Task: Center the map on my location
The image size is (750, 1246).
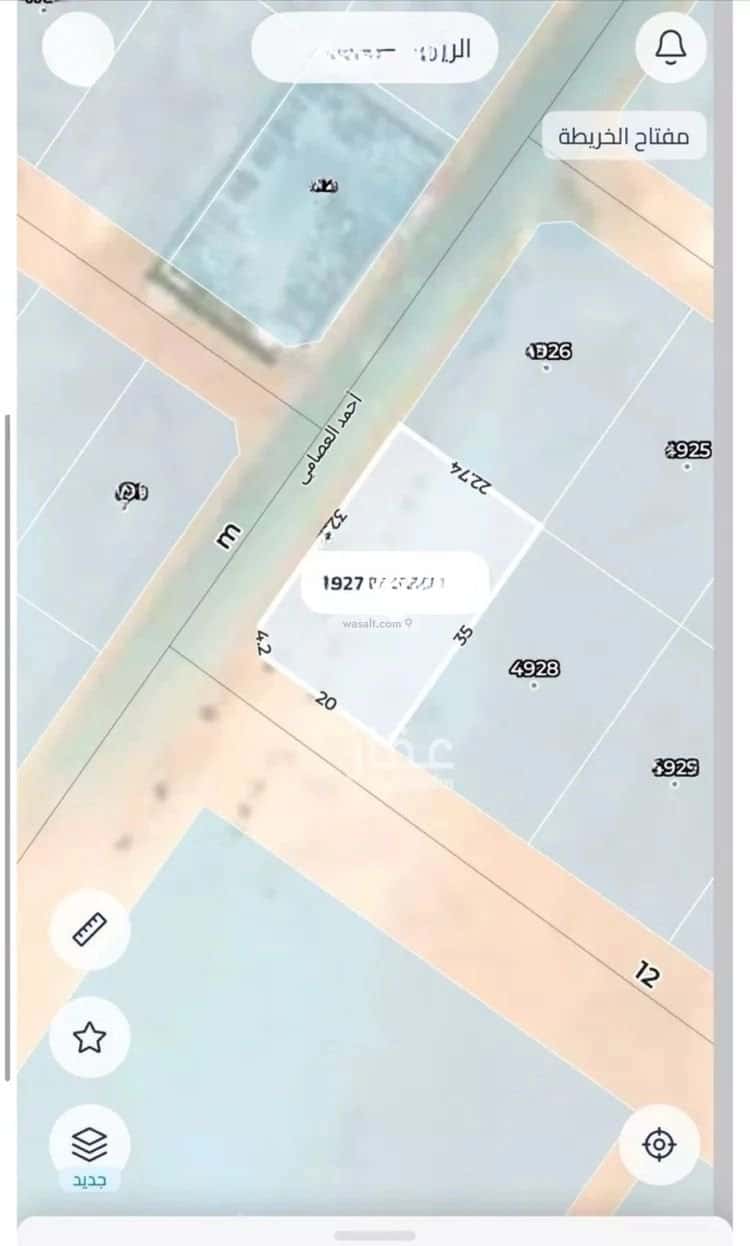Action: pos(659,1144)
